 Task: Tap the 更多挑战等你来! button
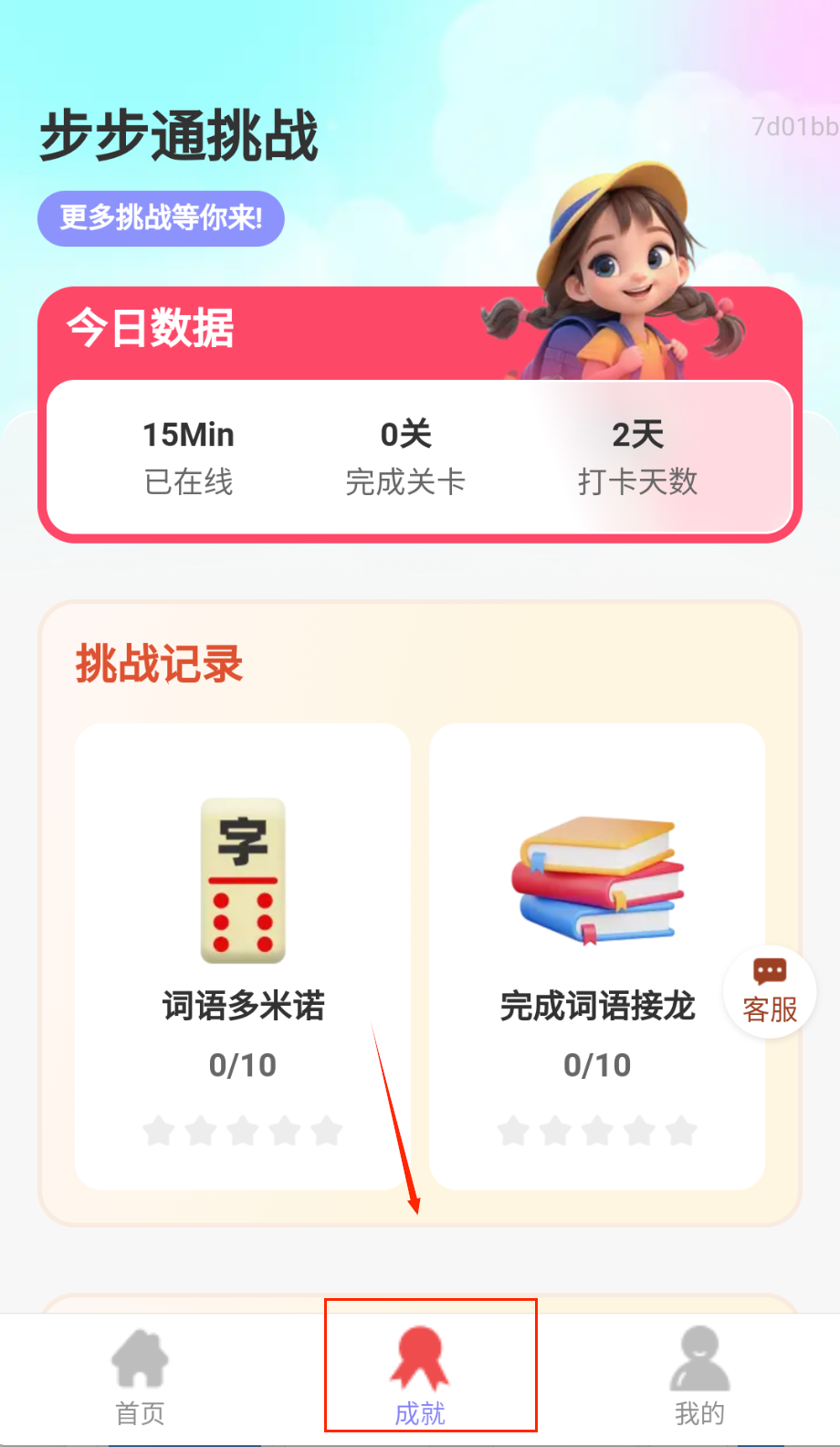coord(161,218)
